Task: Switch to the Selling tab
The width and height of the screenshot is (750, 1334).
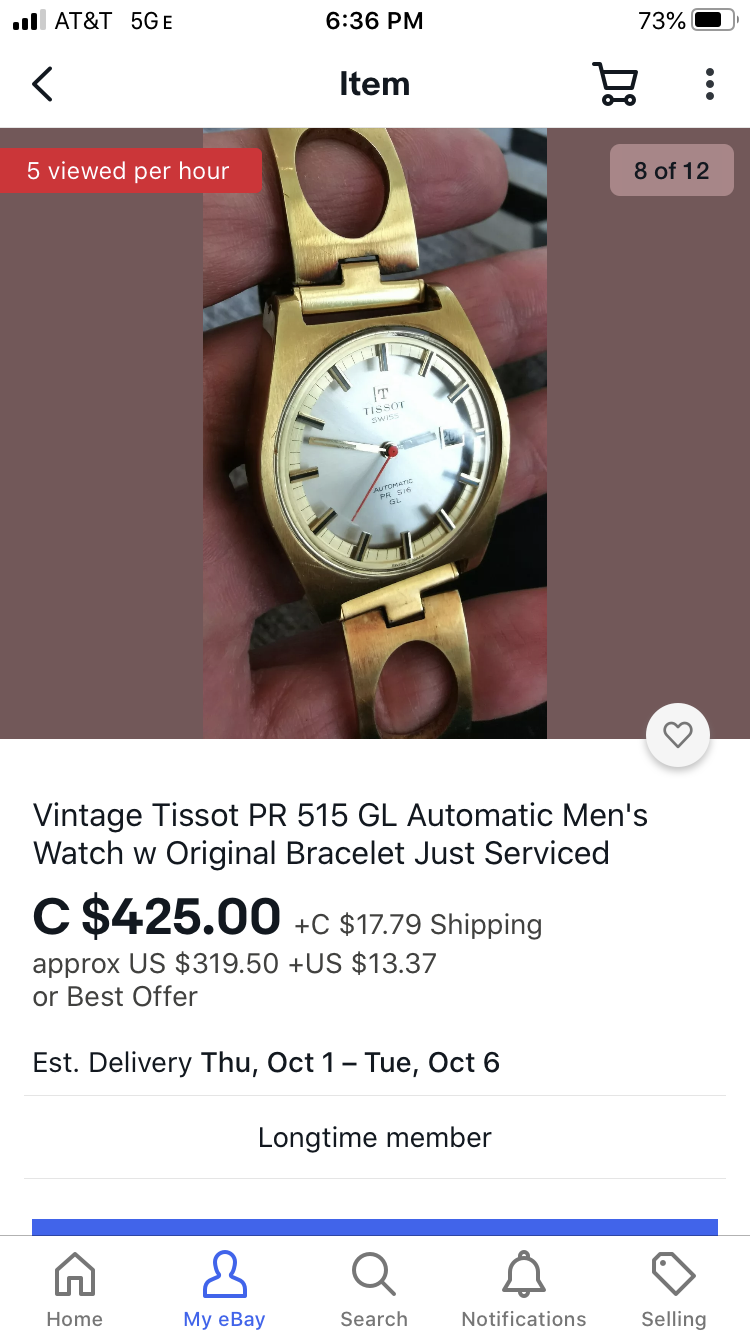Action: coord(673,1290)
